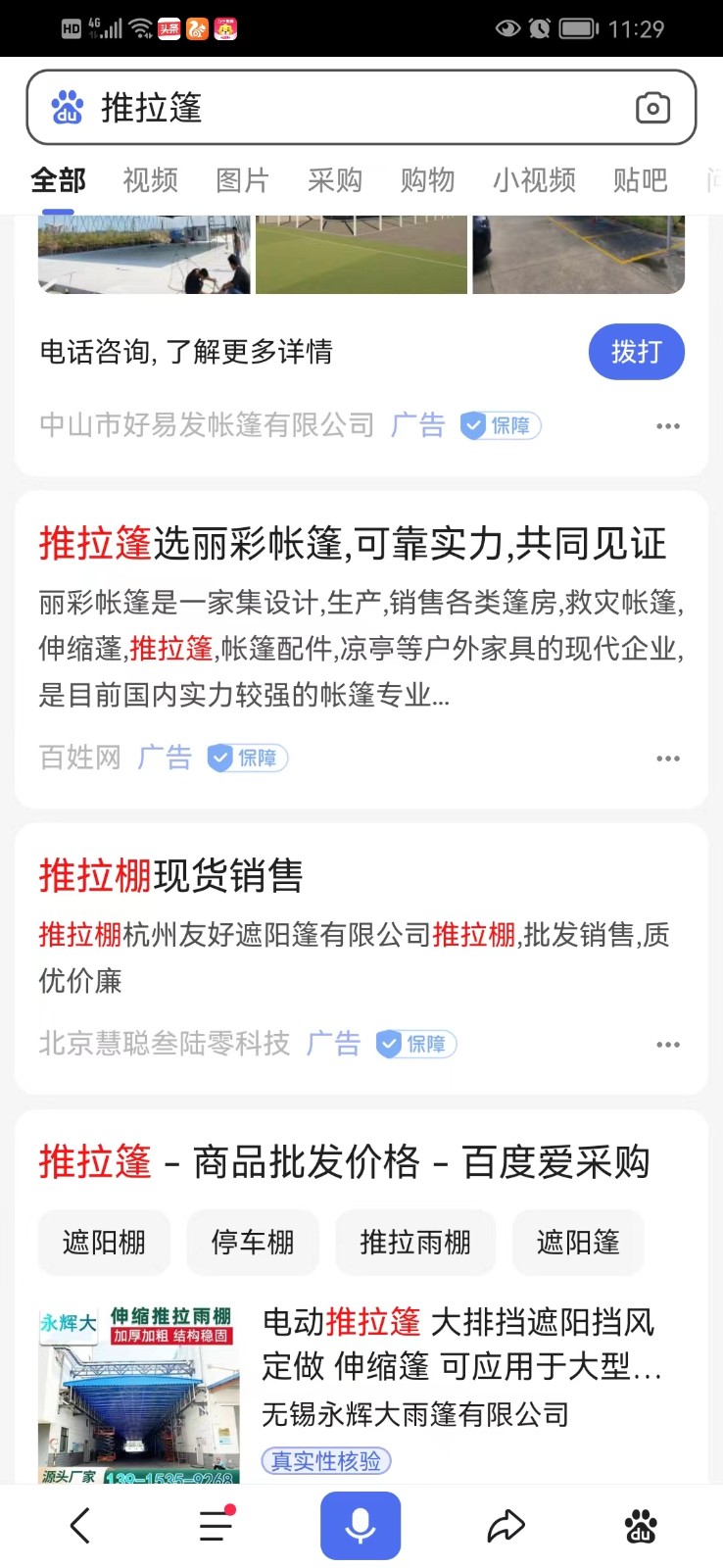Go back using the left arrow
The image size is (723, 1568).
(79, 1525)
